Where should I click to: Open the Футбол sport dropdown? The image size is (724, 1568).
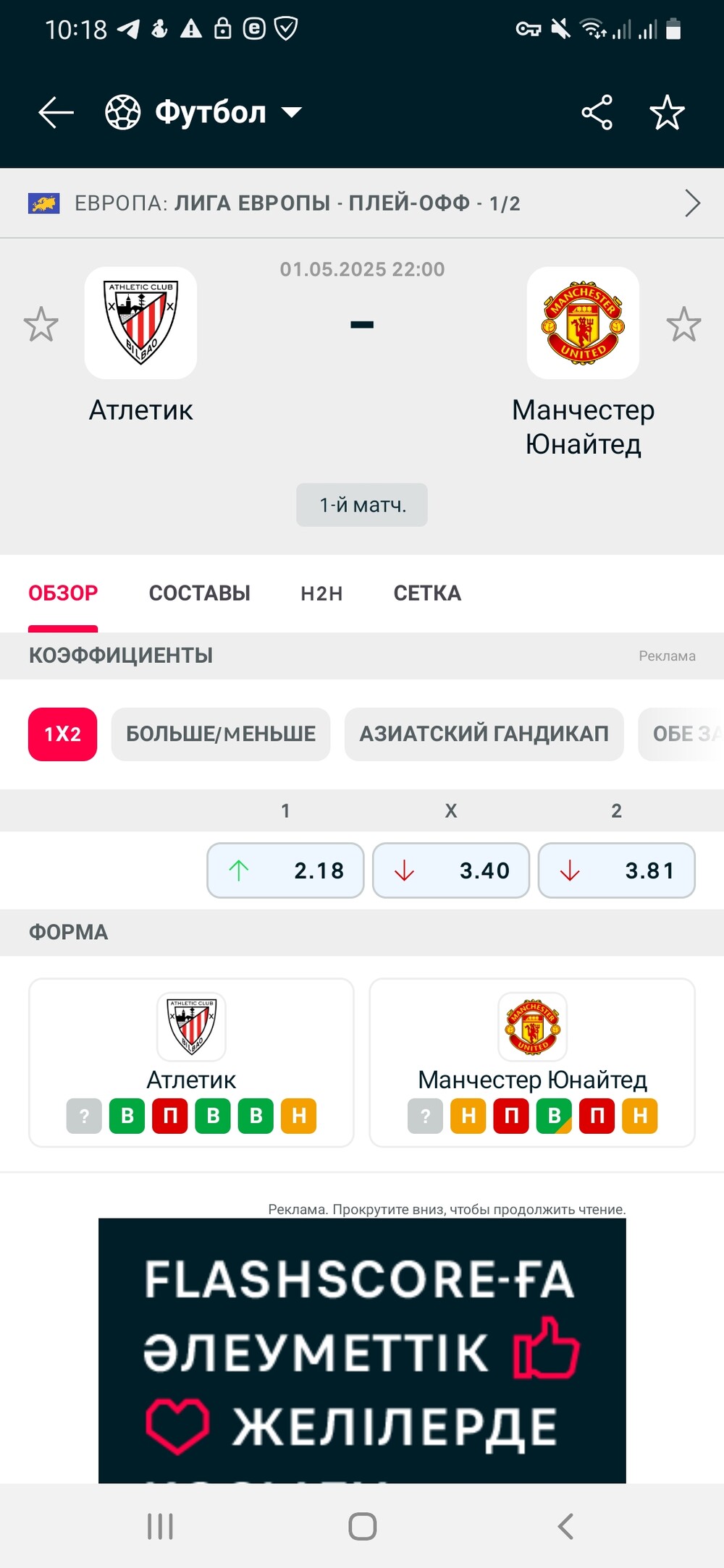click(203, 112)
